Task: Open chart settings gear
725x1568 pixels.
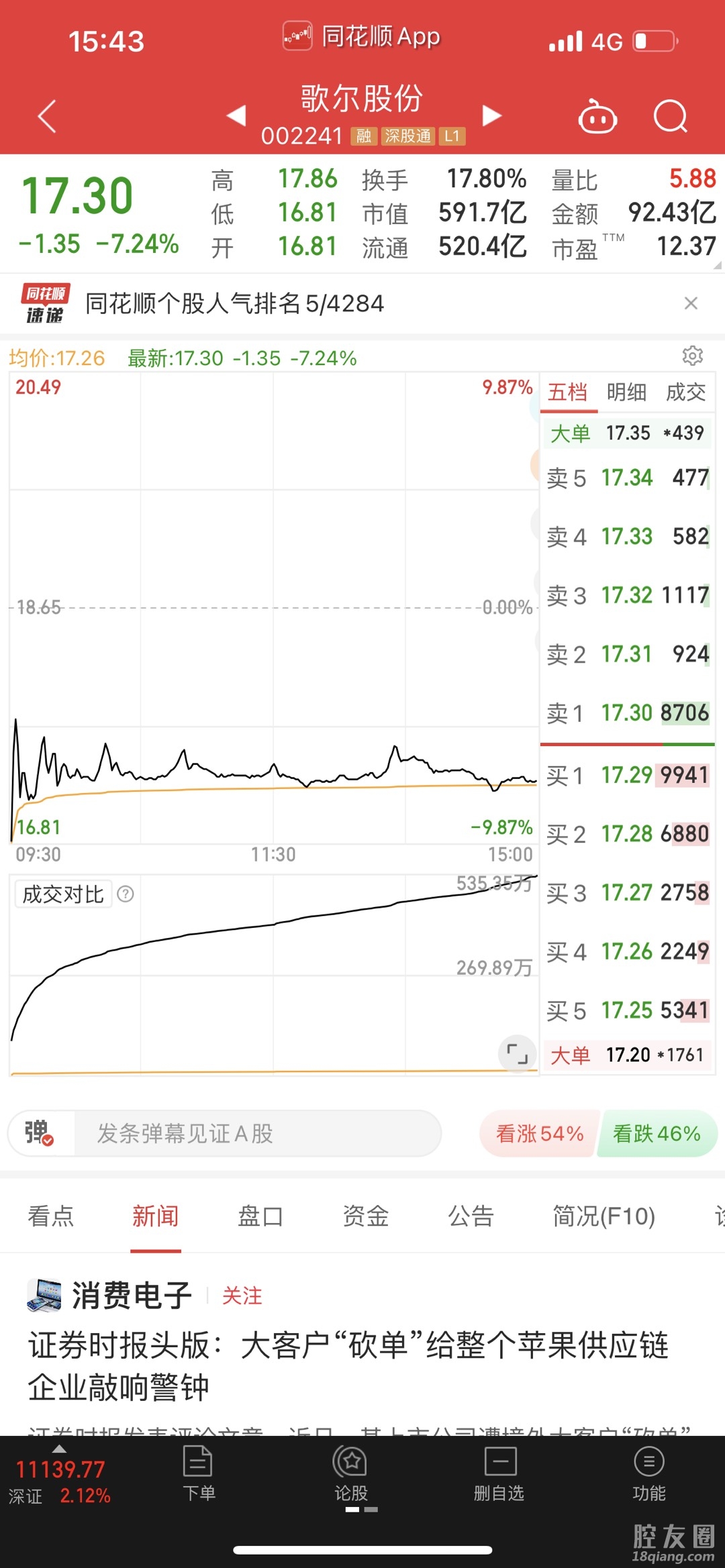Action: 692,356
